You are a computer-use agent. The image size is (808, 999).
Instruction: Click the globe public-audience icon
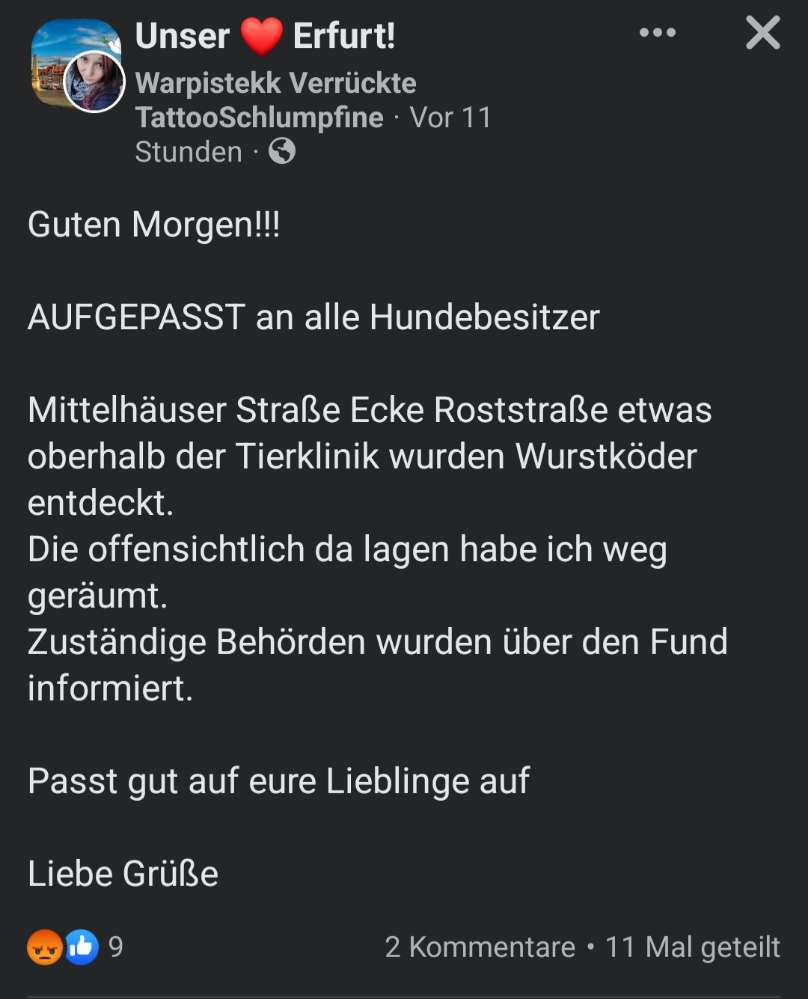[280, 152]
